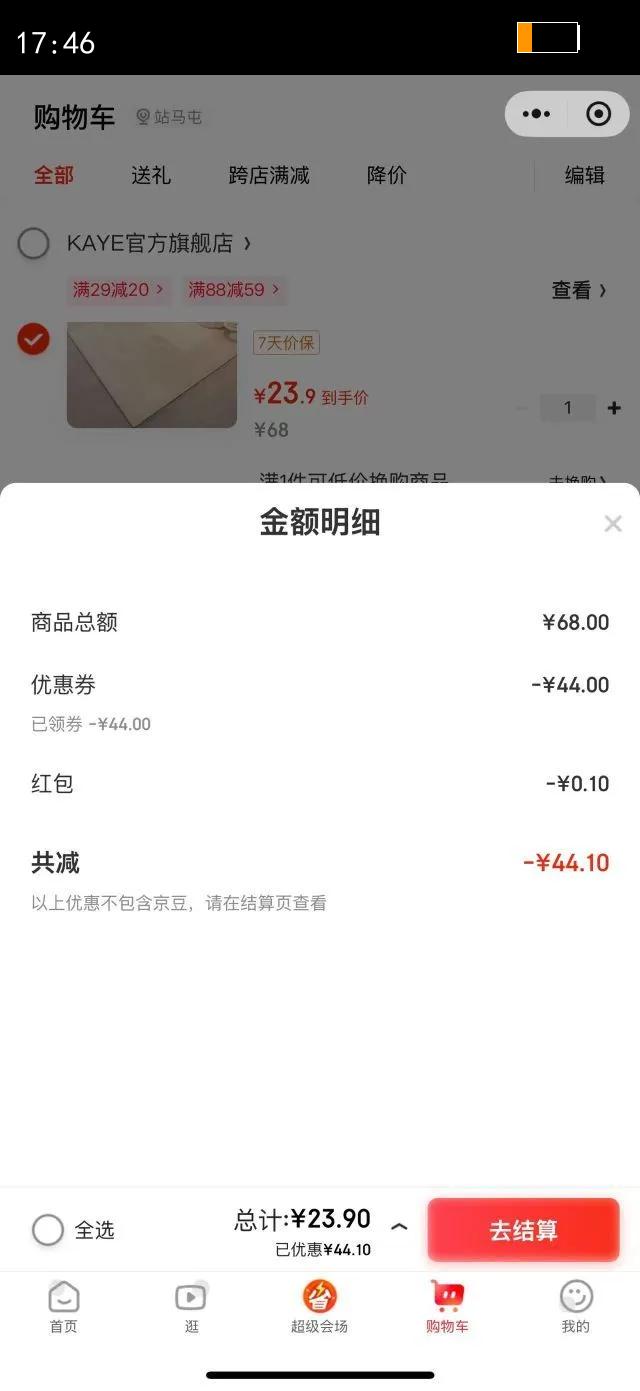Close the mini-program with the circle icon
The height and width of the screenshot is (1391, 640).
[598, 114]
